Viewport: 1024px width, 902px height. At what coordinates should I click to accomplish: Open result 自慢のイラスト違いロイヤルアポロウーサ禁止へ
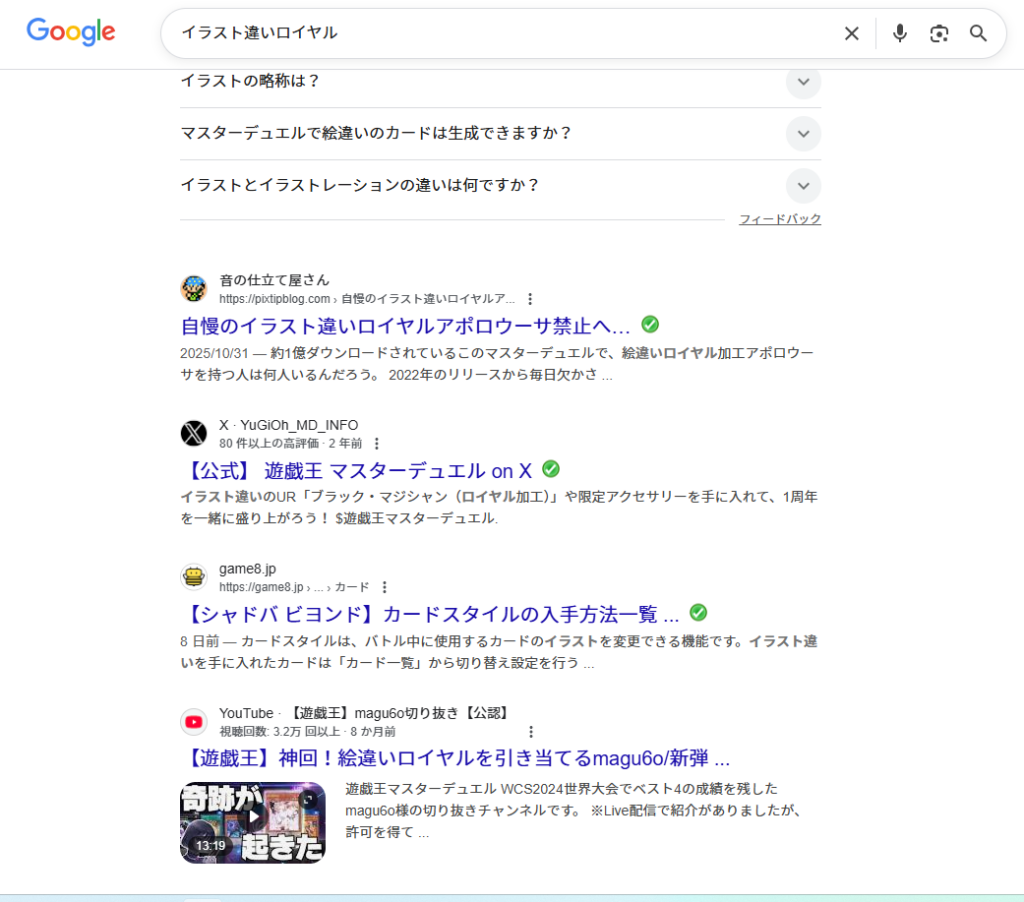pyautogui.click(x=405, y=326)
